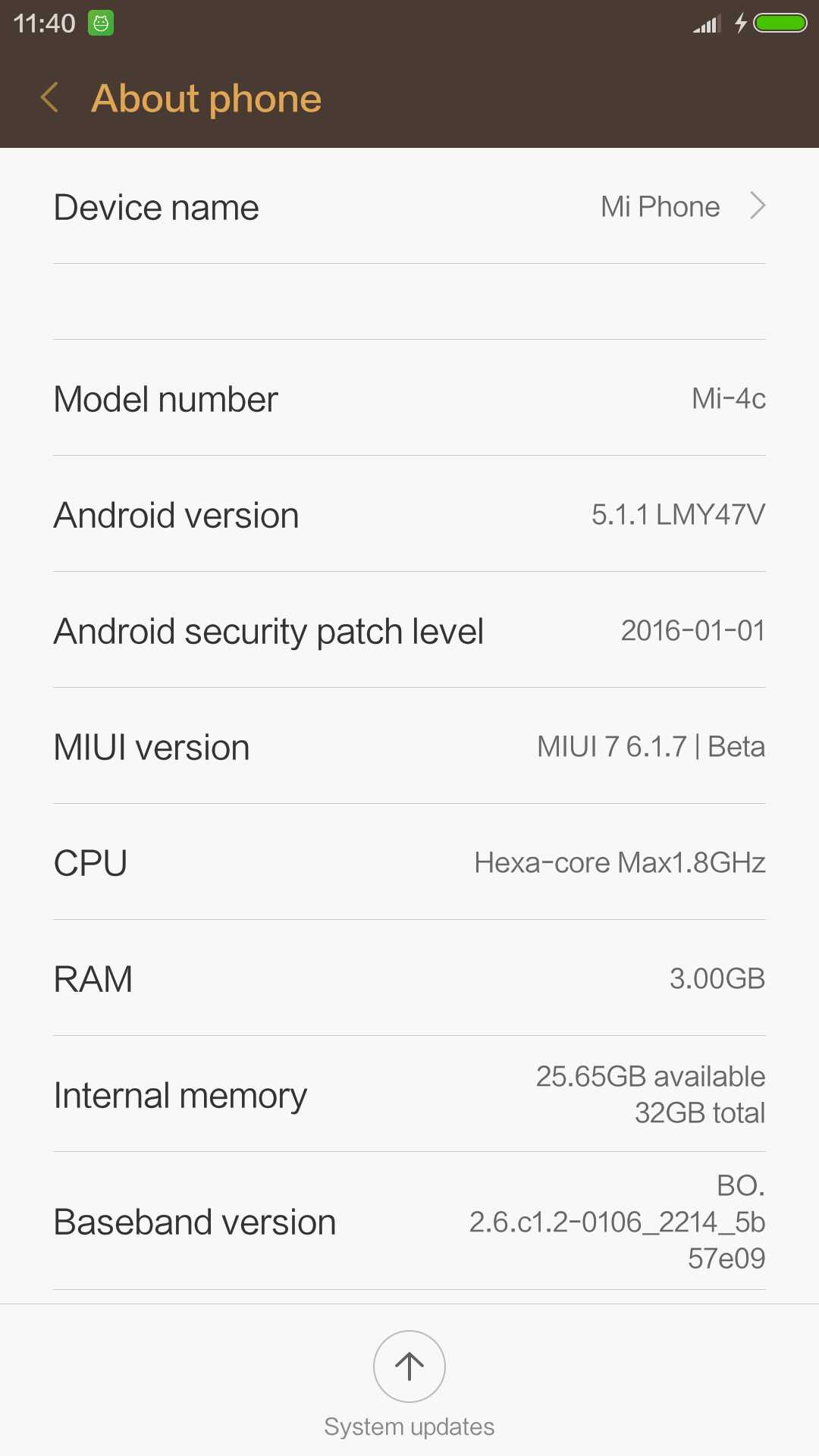Go back from About phone
The image size is (819, 1456).
click(x=50, y=99)
